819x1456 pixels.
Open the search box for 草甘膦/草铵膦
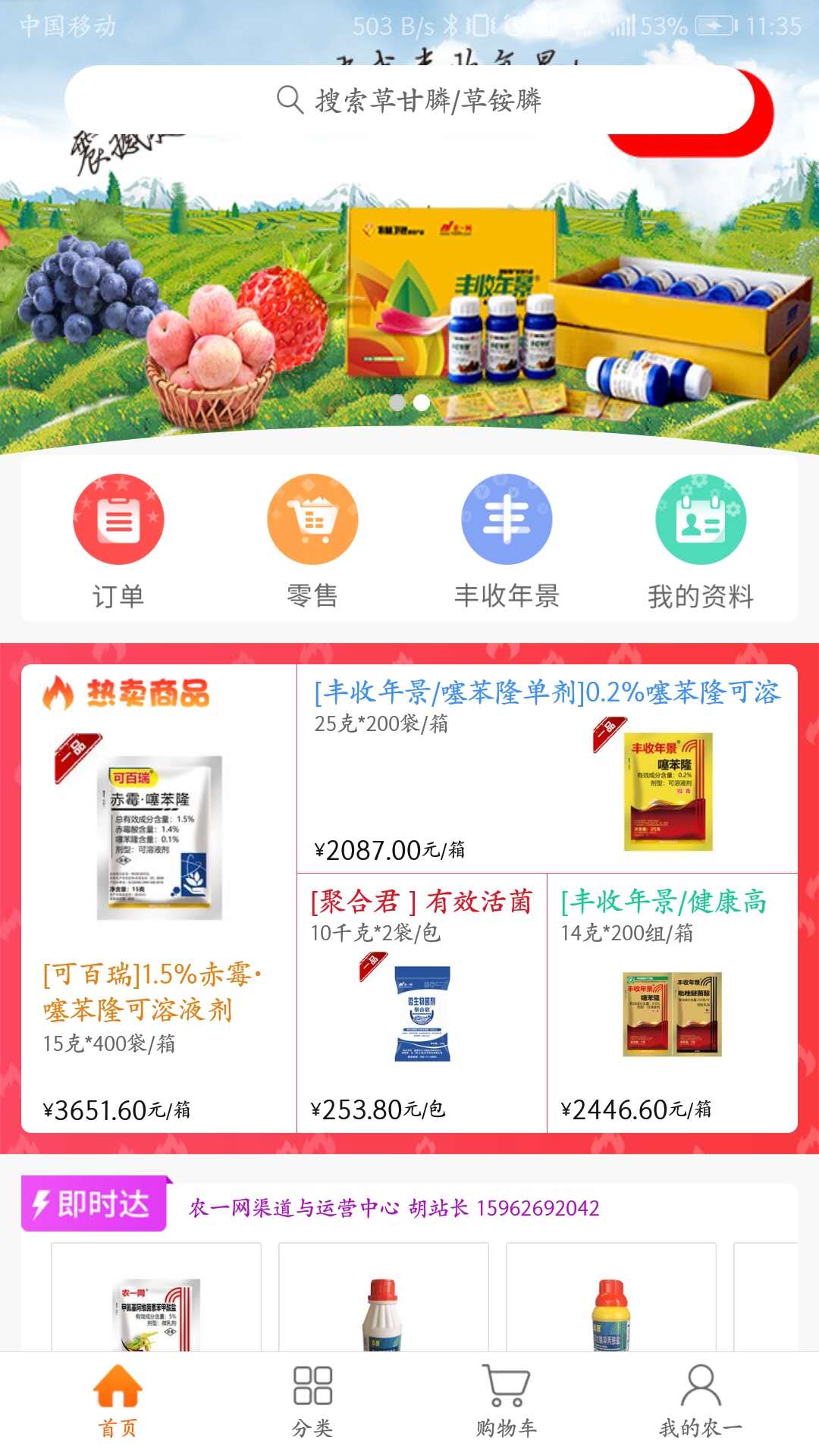pyautogui.click(x=409, y=100)
